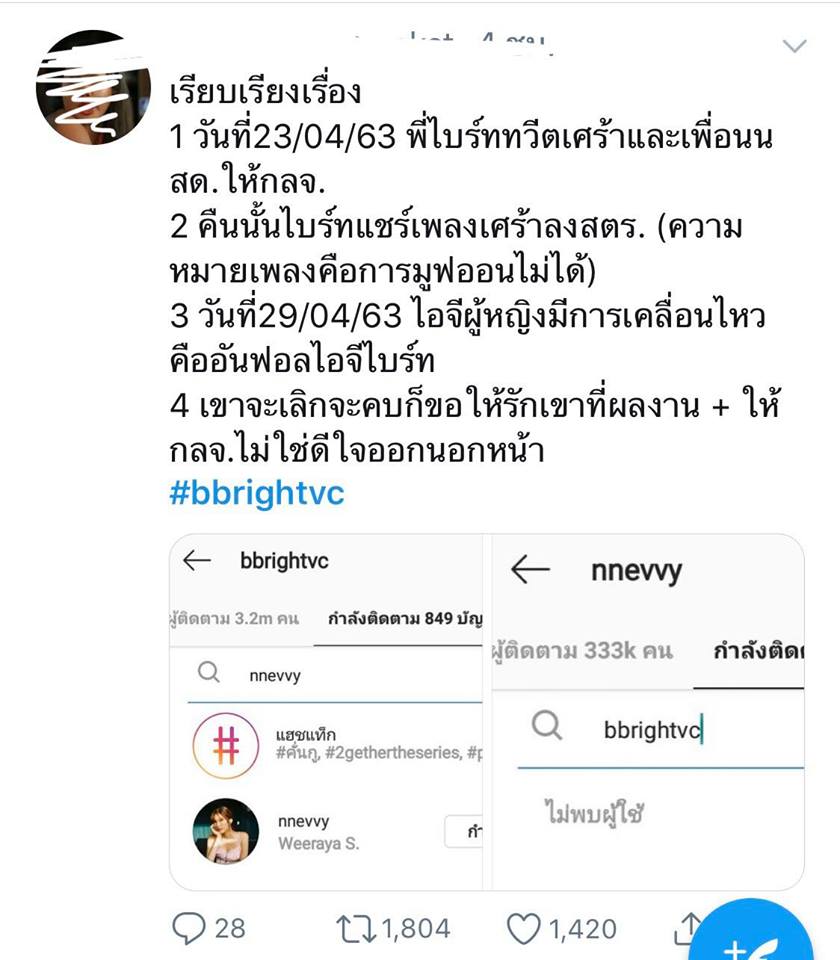The width and height of the screenshot is (840, 960).
Task: View the attached nnevvy search image
Action: [647, 712]
